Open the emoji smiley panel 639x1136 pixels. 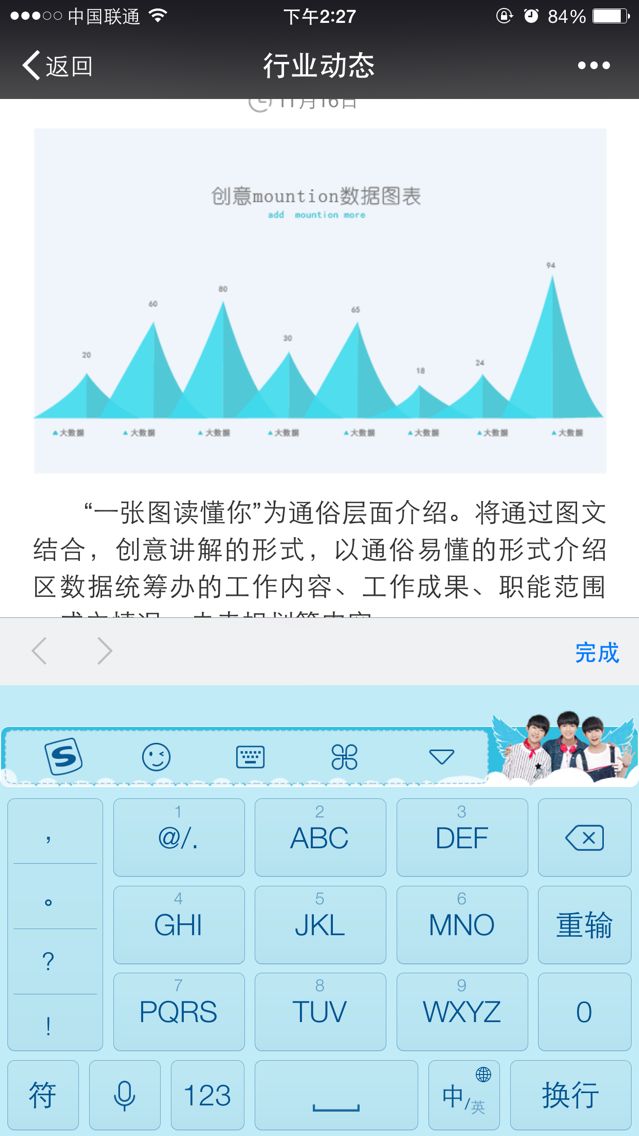click(156, 757)
